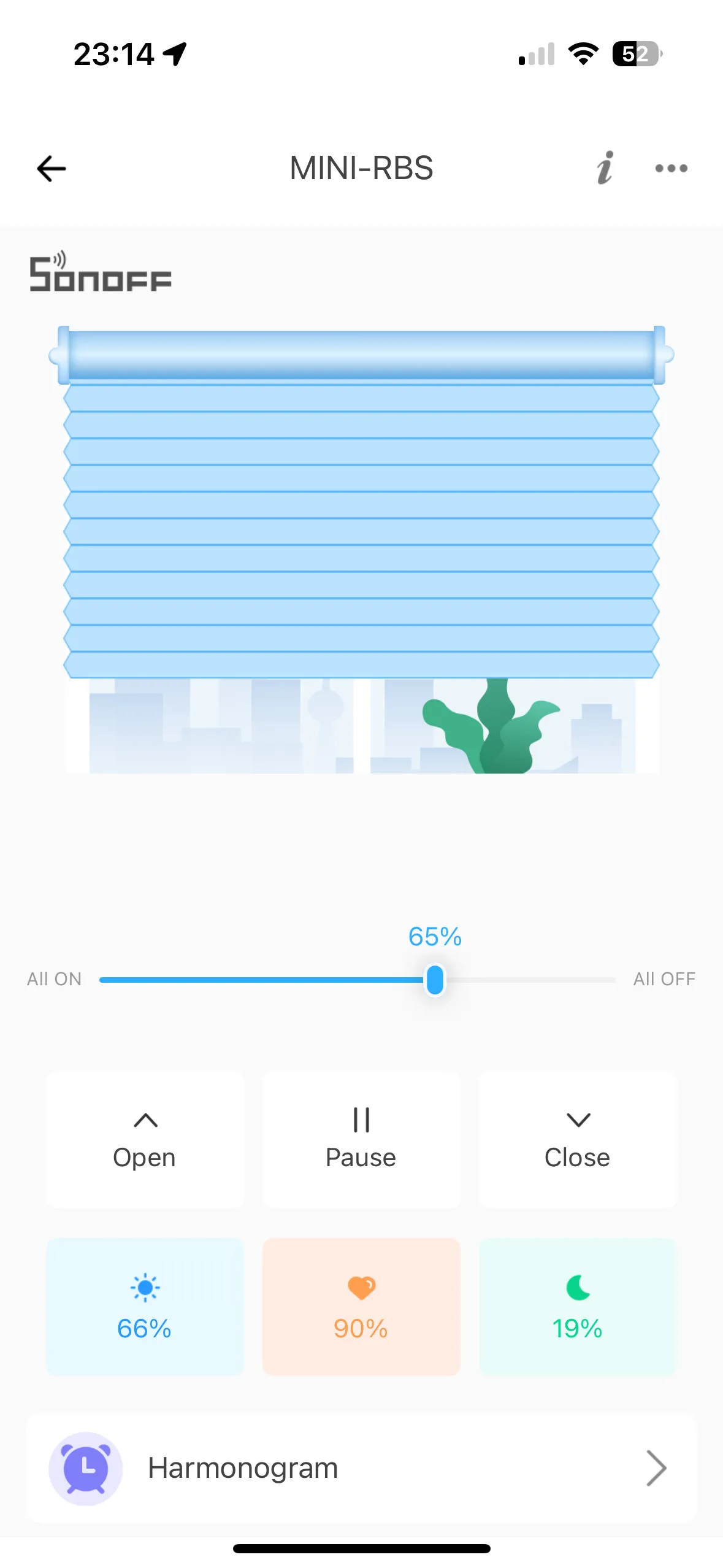This screenshot has width=723, height=1568.
Task: Pause the blind movement
Action: 361,1139
